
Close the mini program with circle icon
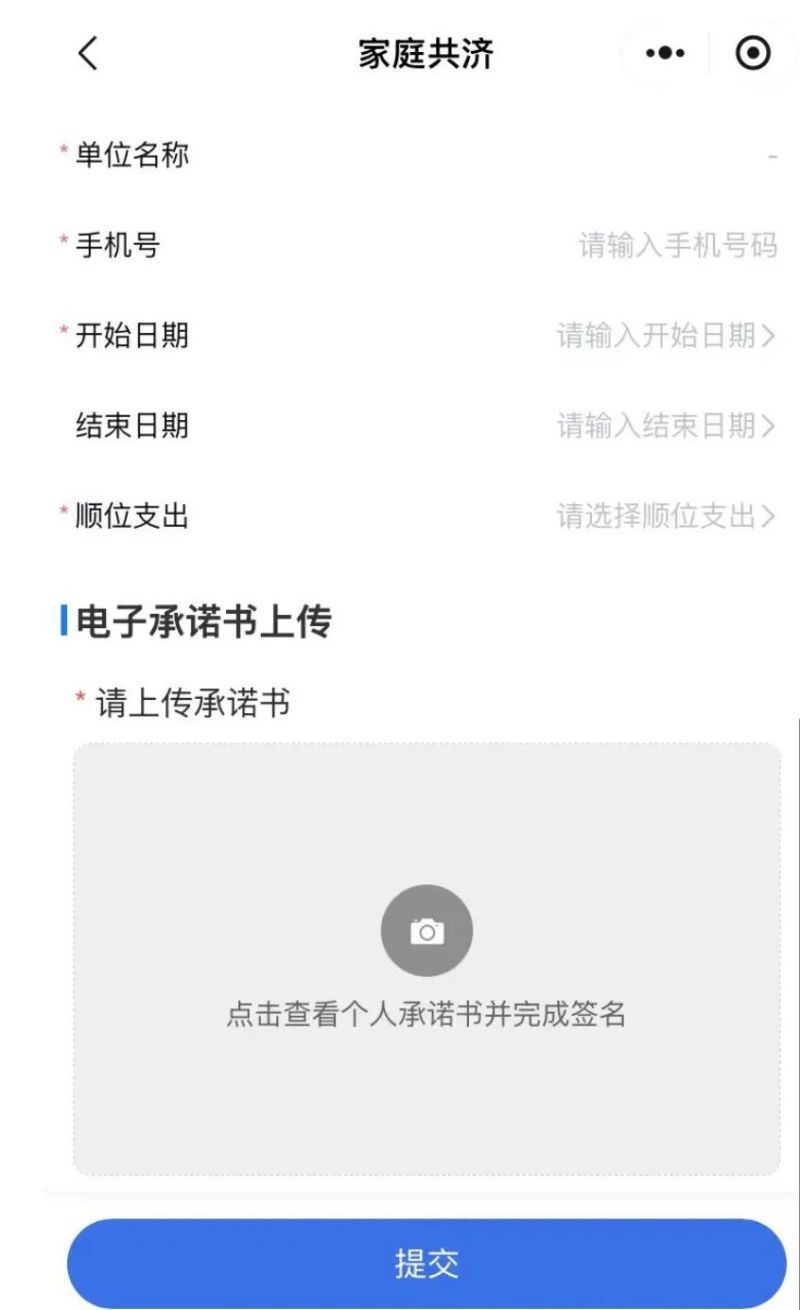tap(753, 54)
